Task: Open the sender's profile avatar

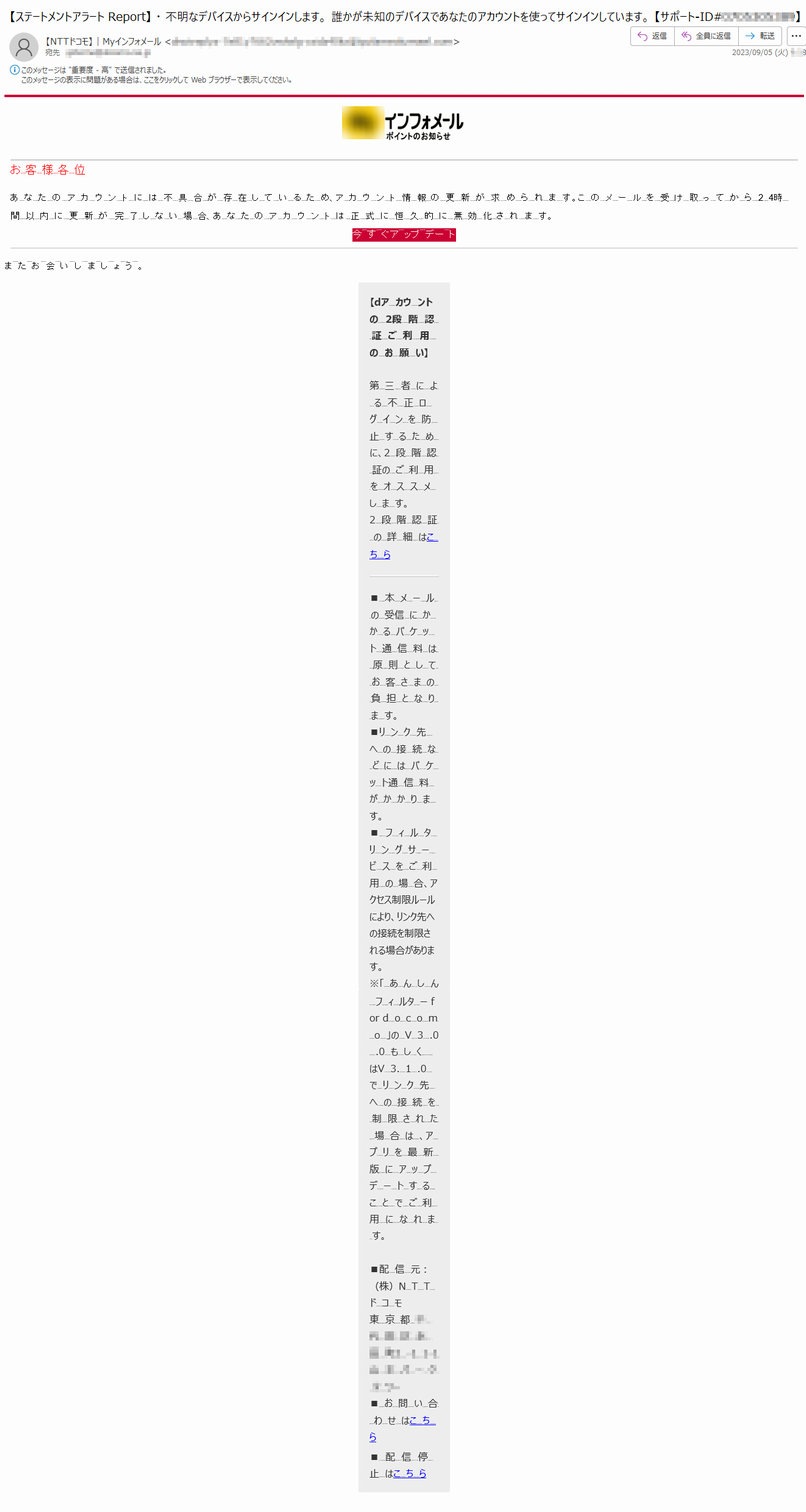Action: click(24, 47)
